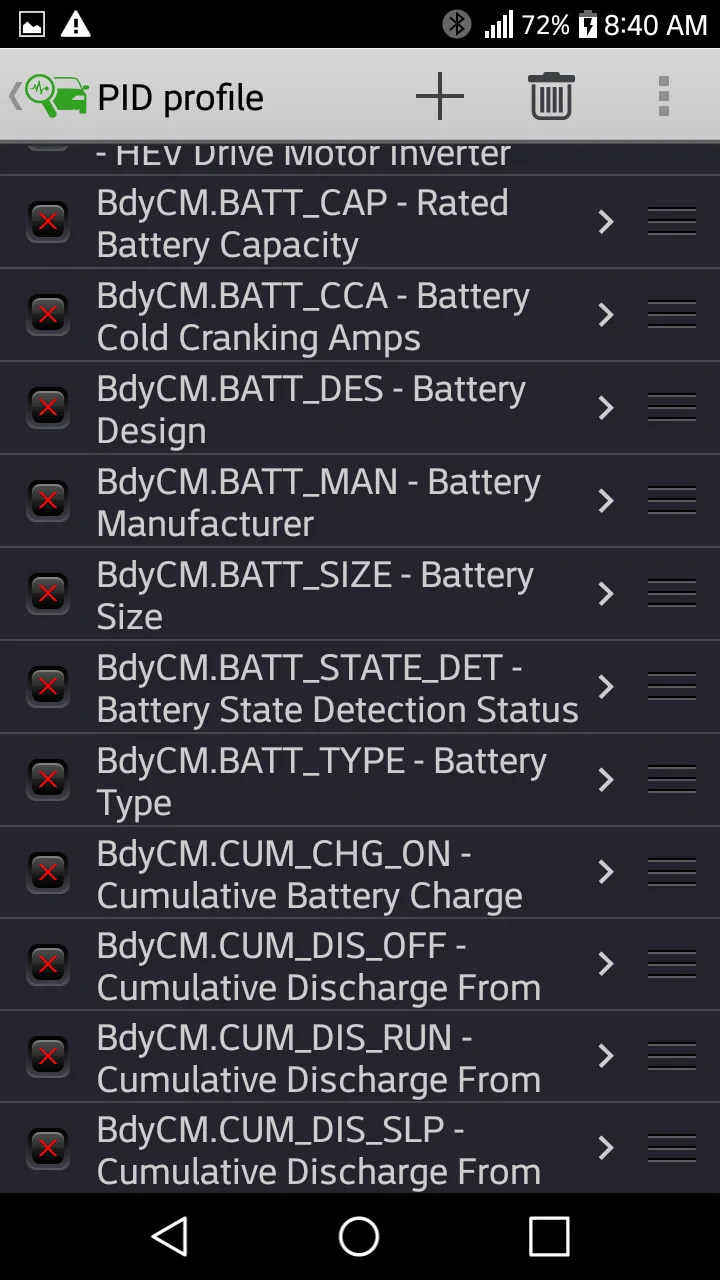Open the overflow three-dot menu
Image resolution: width=720 pixels, height=1280 pixels.
[x=662, y=96]
